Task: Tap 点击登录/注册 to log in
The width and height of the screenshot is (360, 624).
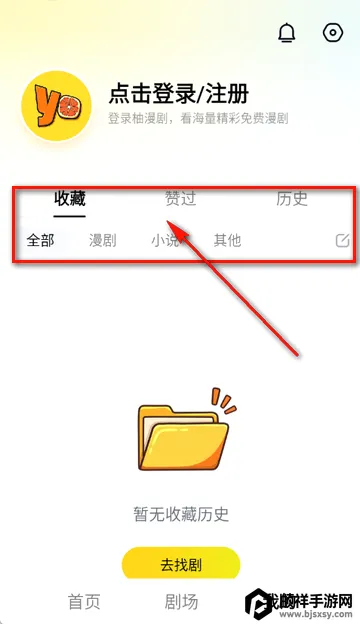Action: 179,94
